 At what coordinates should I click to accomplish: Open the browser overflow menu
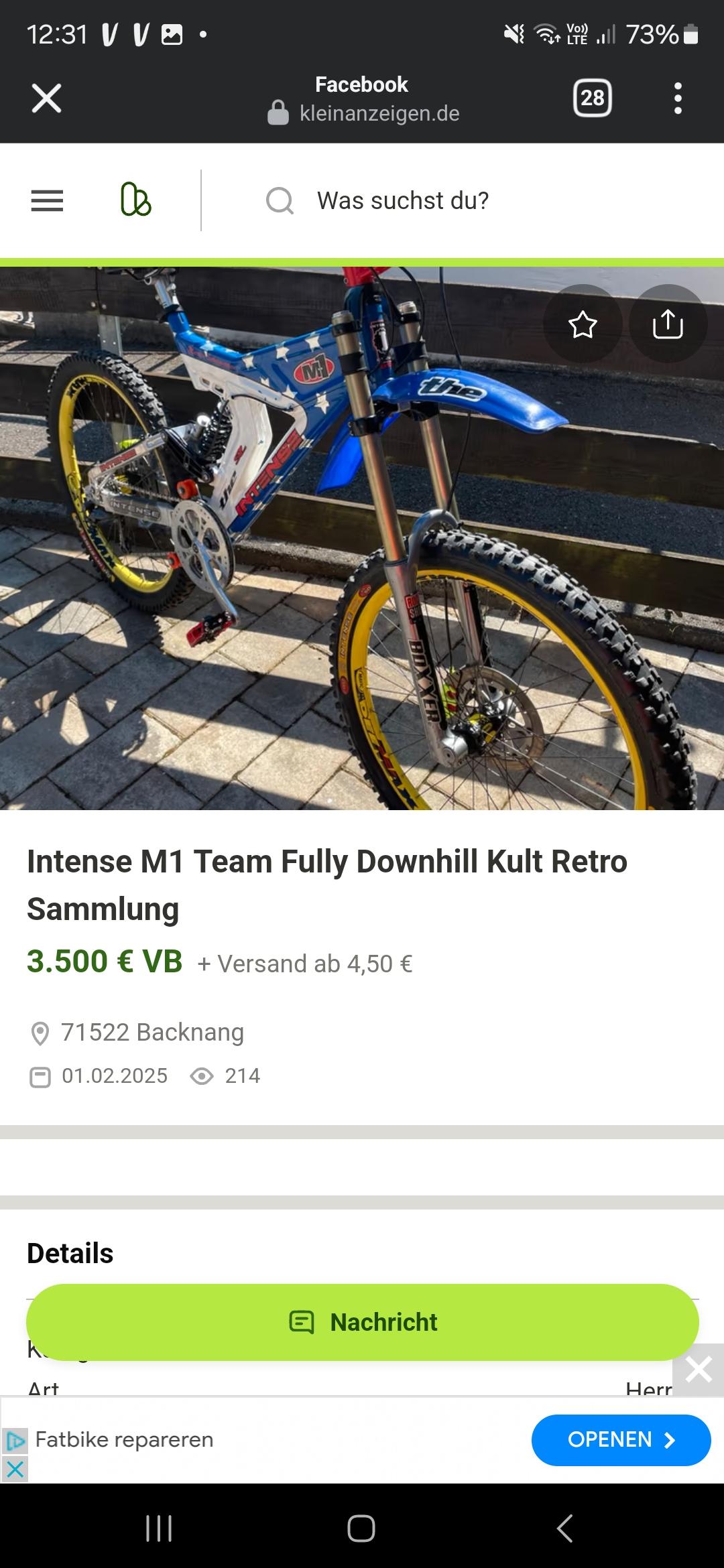click(678, 99)
